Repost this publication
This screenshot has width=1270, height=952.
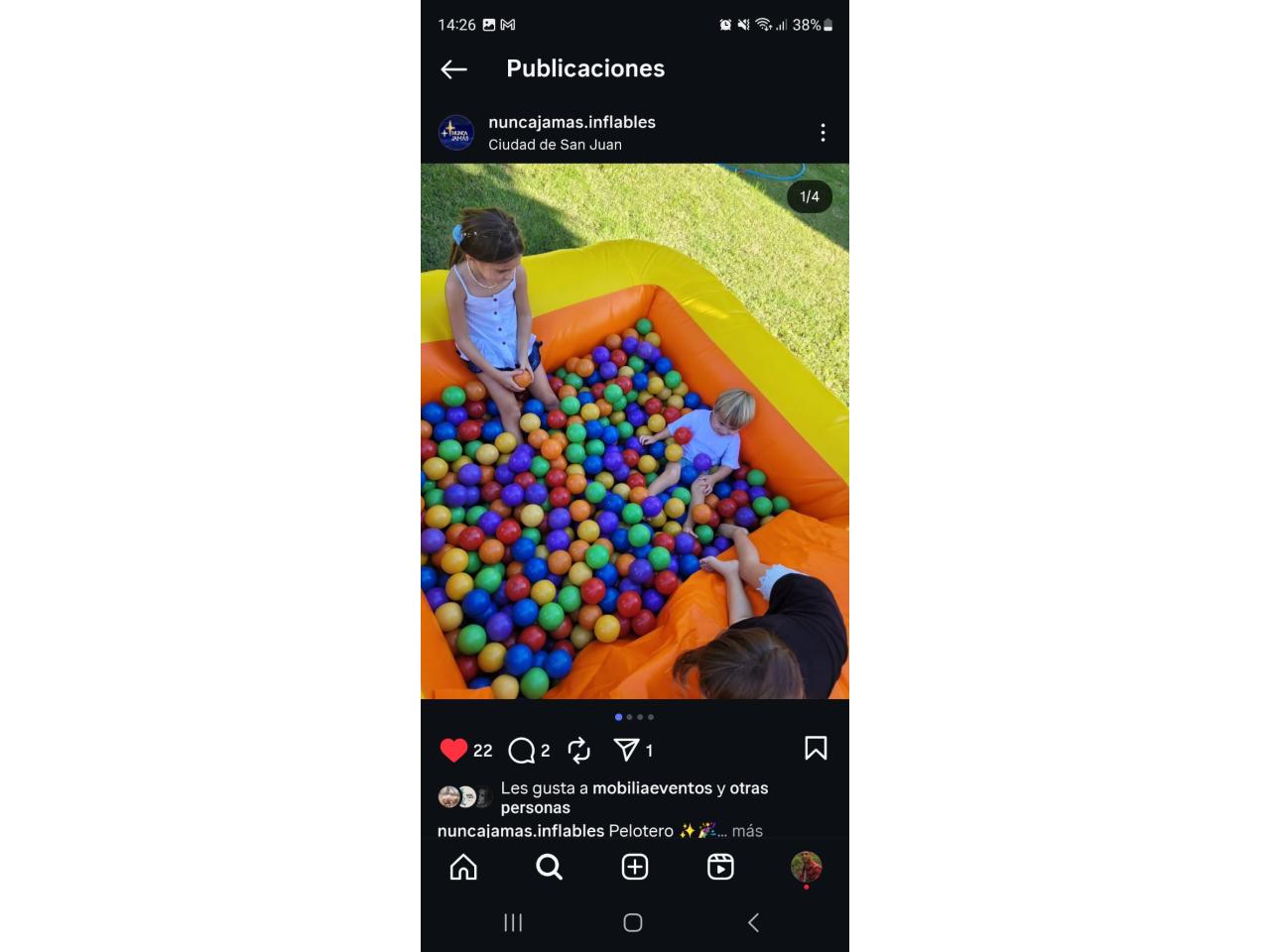(578, 750)
